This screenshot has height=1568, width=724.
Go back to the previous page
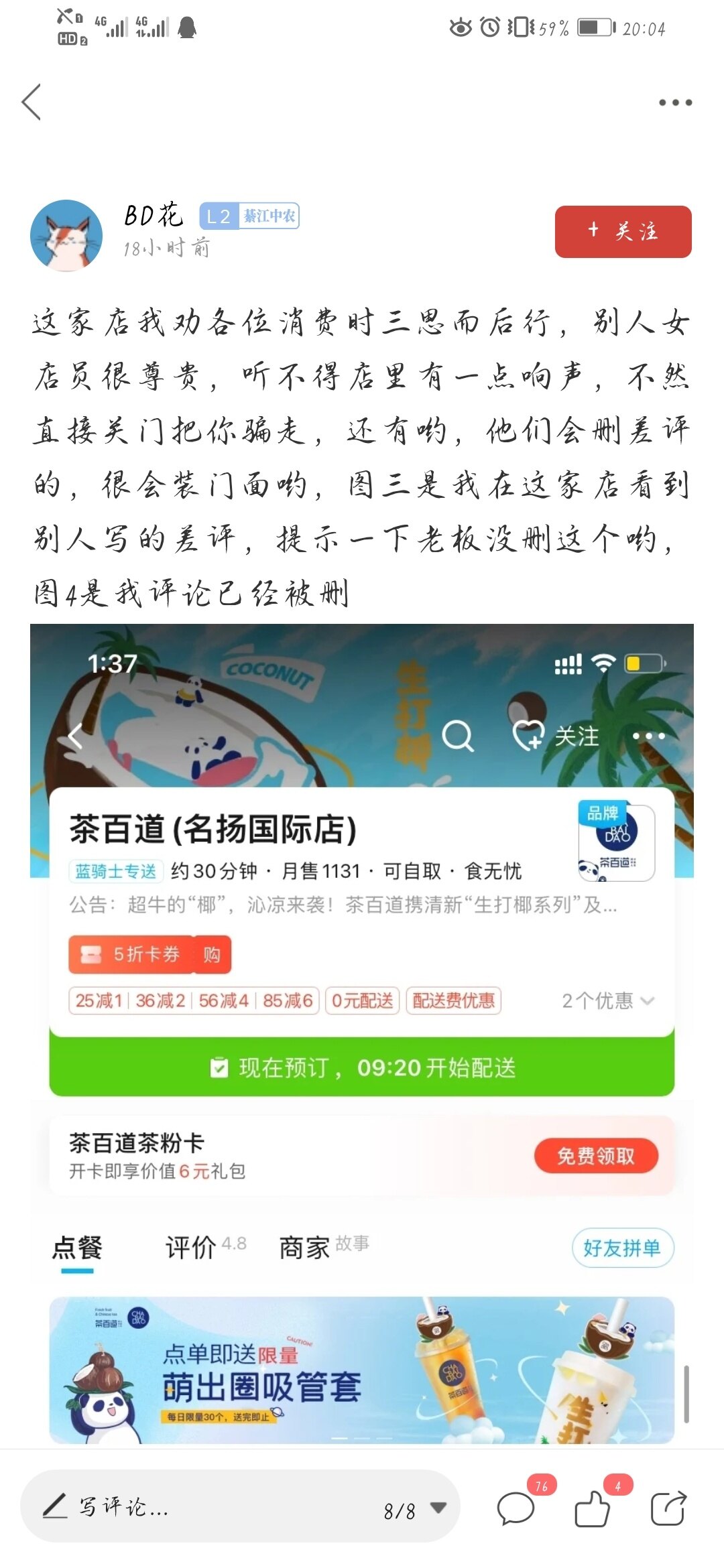click(32, 103)
